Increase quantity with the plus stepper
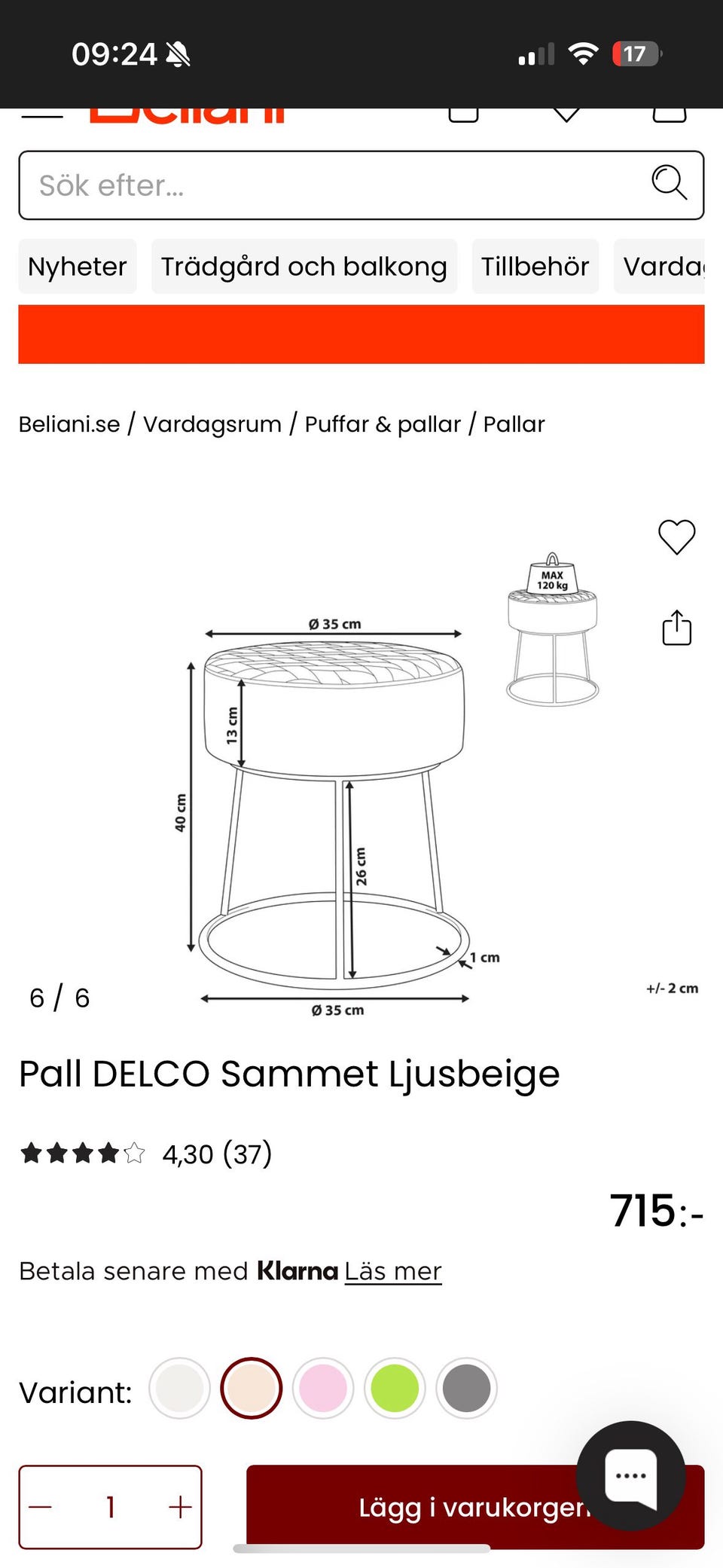Image resolution: width=723 pixels, height=1568 pixels. click(x=178, y=1508)
